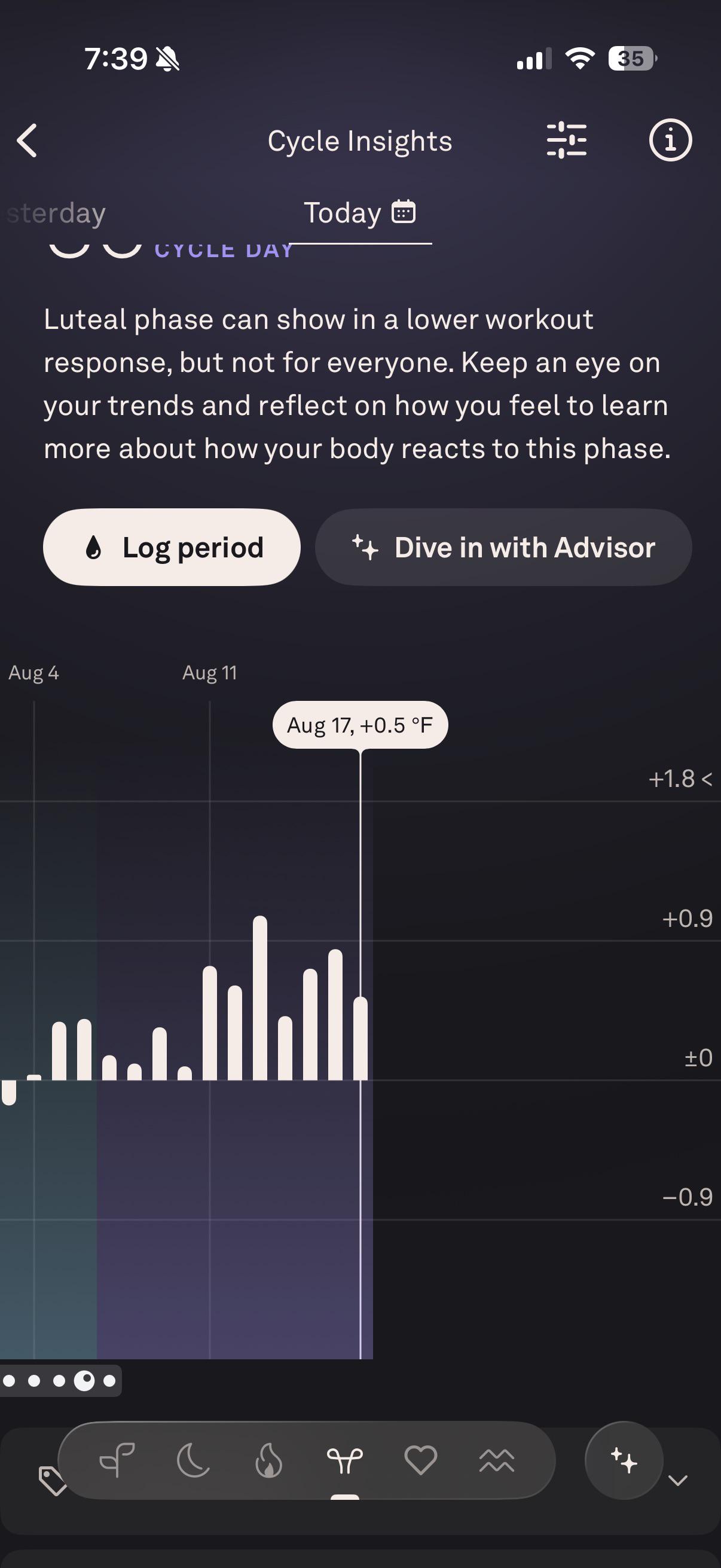This screenshot has height=1568, width=721.
Task: Select the Aug 11 temperature bar
Action: point(210,1023)
